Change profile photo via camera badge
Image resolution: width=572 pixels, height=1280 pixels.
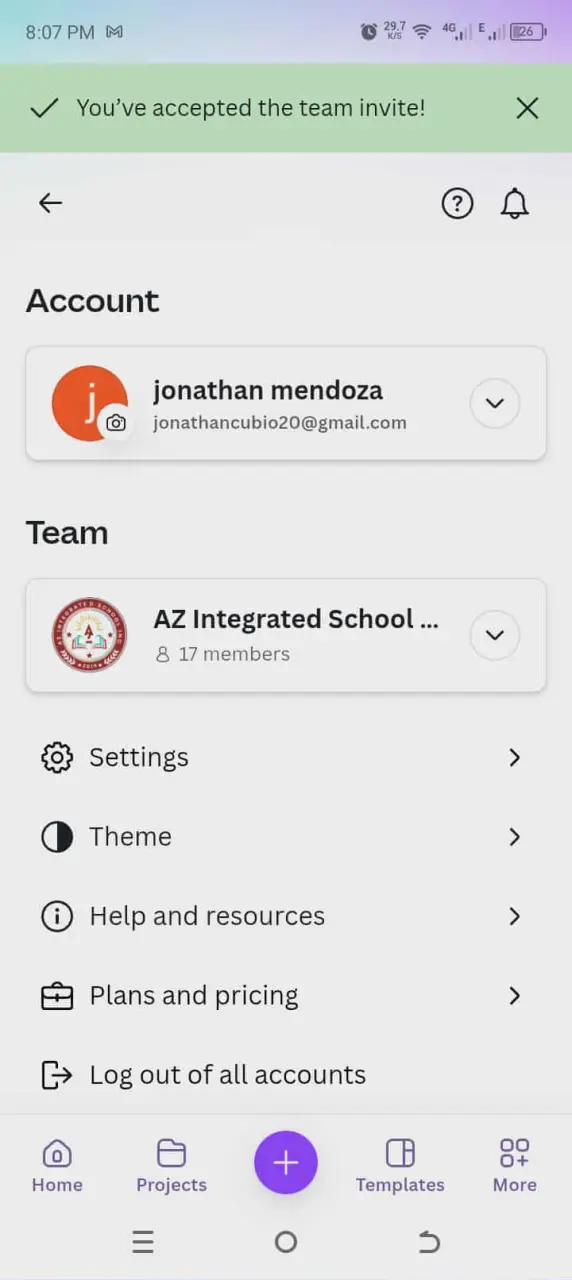pyautogui.click(x=116, y=423)
